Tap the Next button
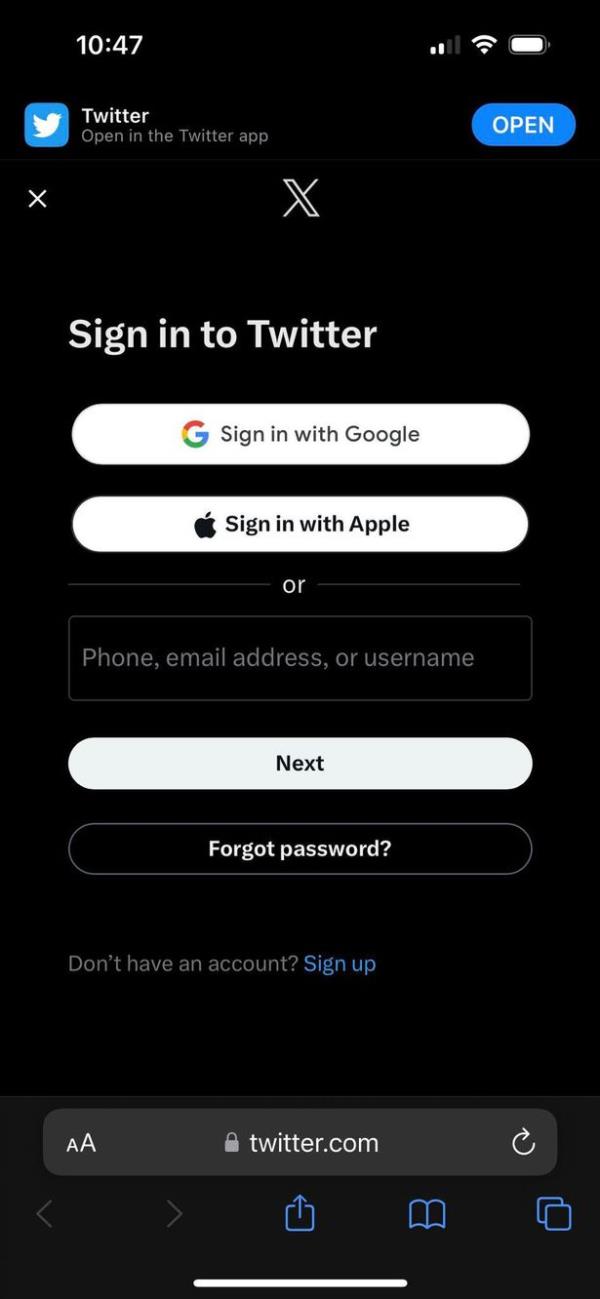 point(300,763)
